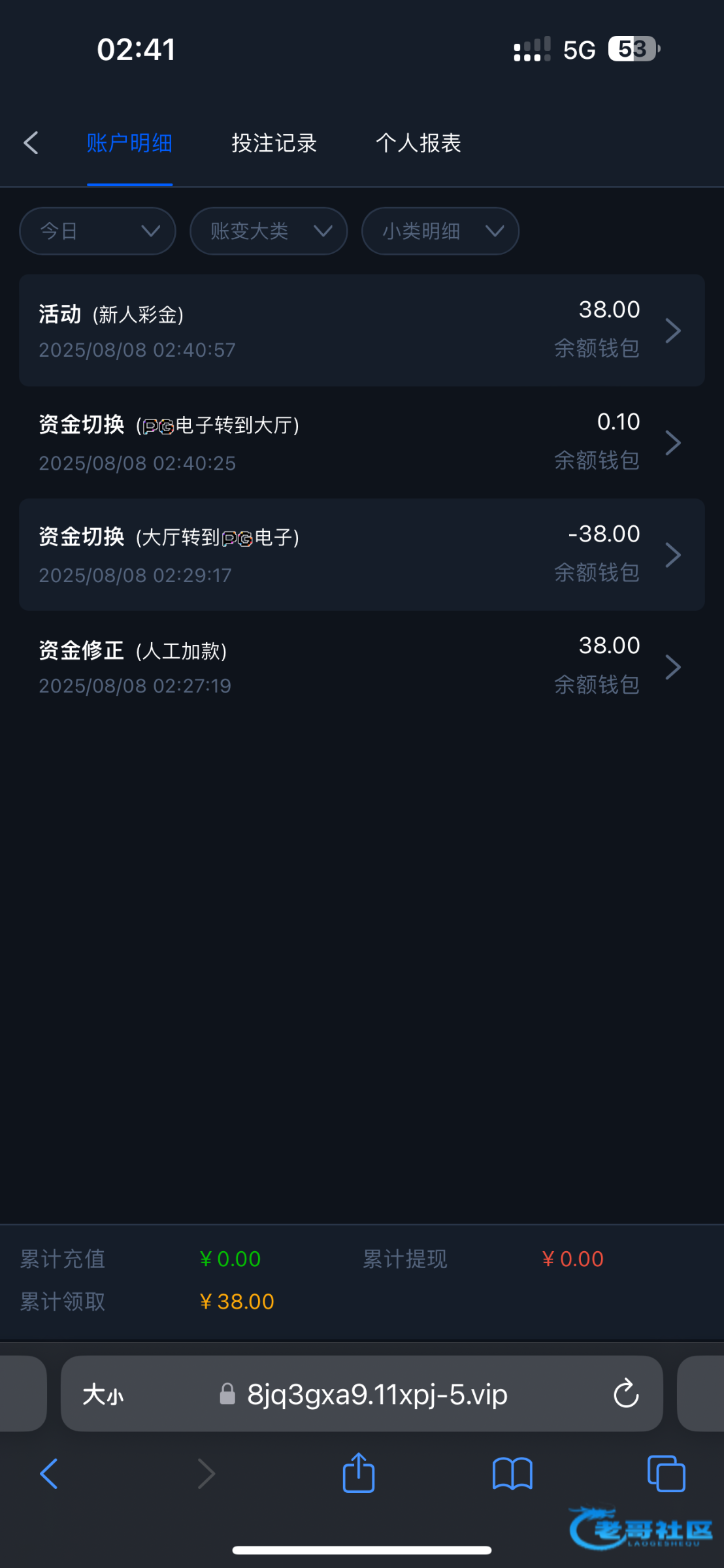Select the 账户明细 tab
The height and width of the screenshot is (1568, 724).
point(129,143)
